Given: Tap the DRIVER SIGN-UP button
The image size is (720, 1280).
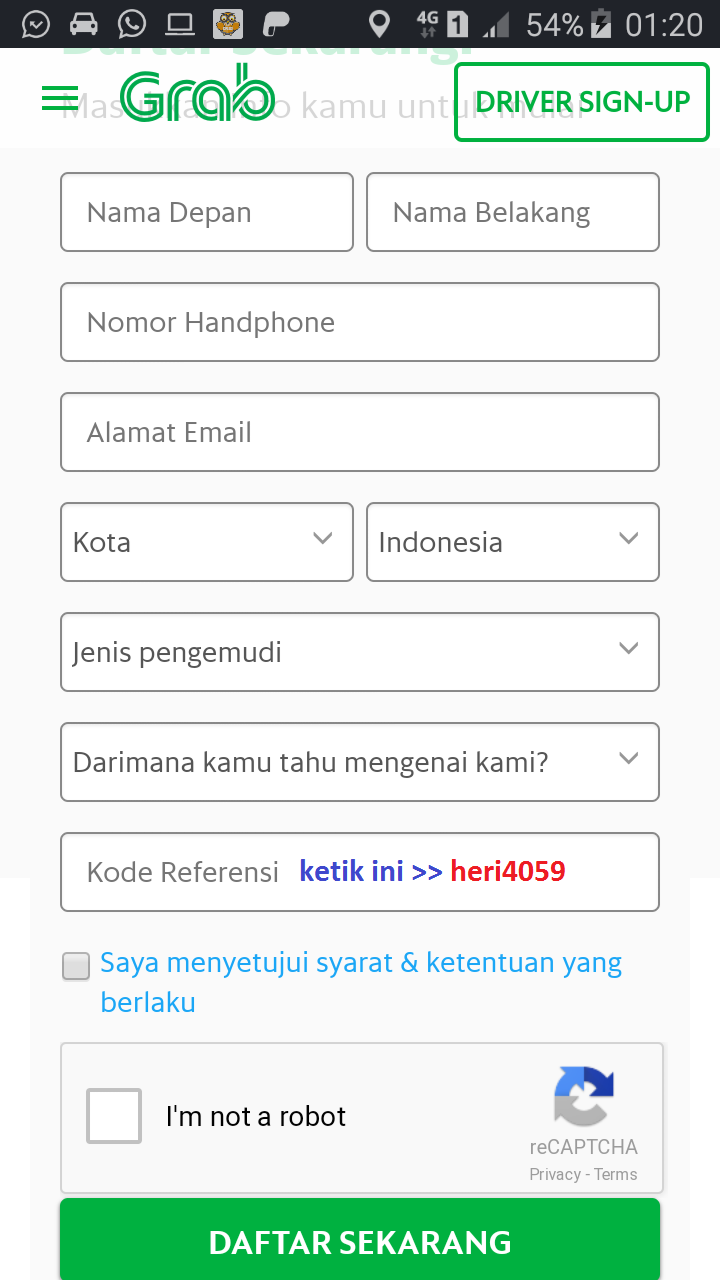Looking at the screenshot, I should click(582, 102).
